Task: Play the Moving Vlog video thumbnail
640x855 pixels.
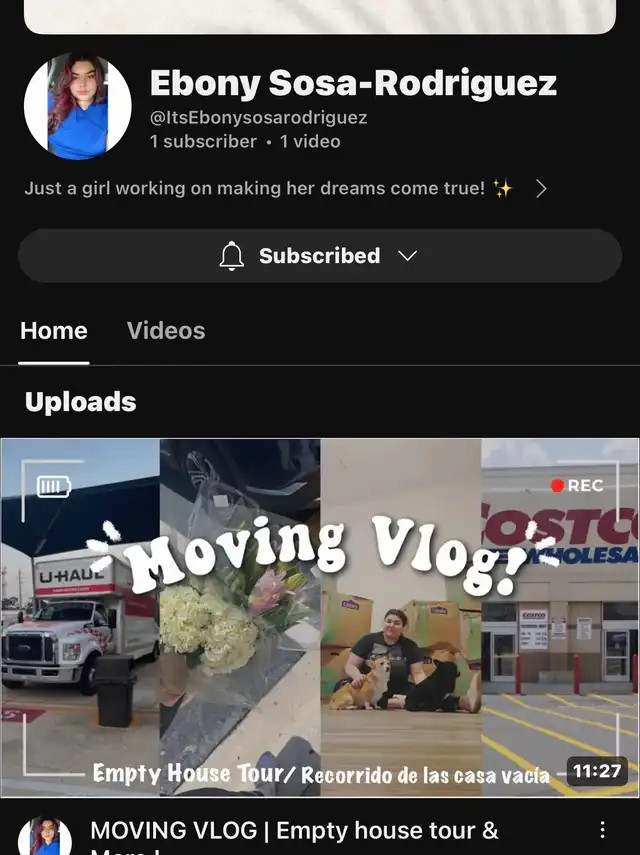Action: pos(320,617)
